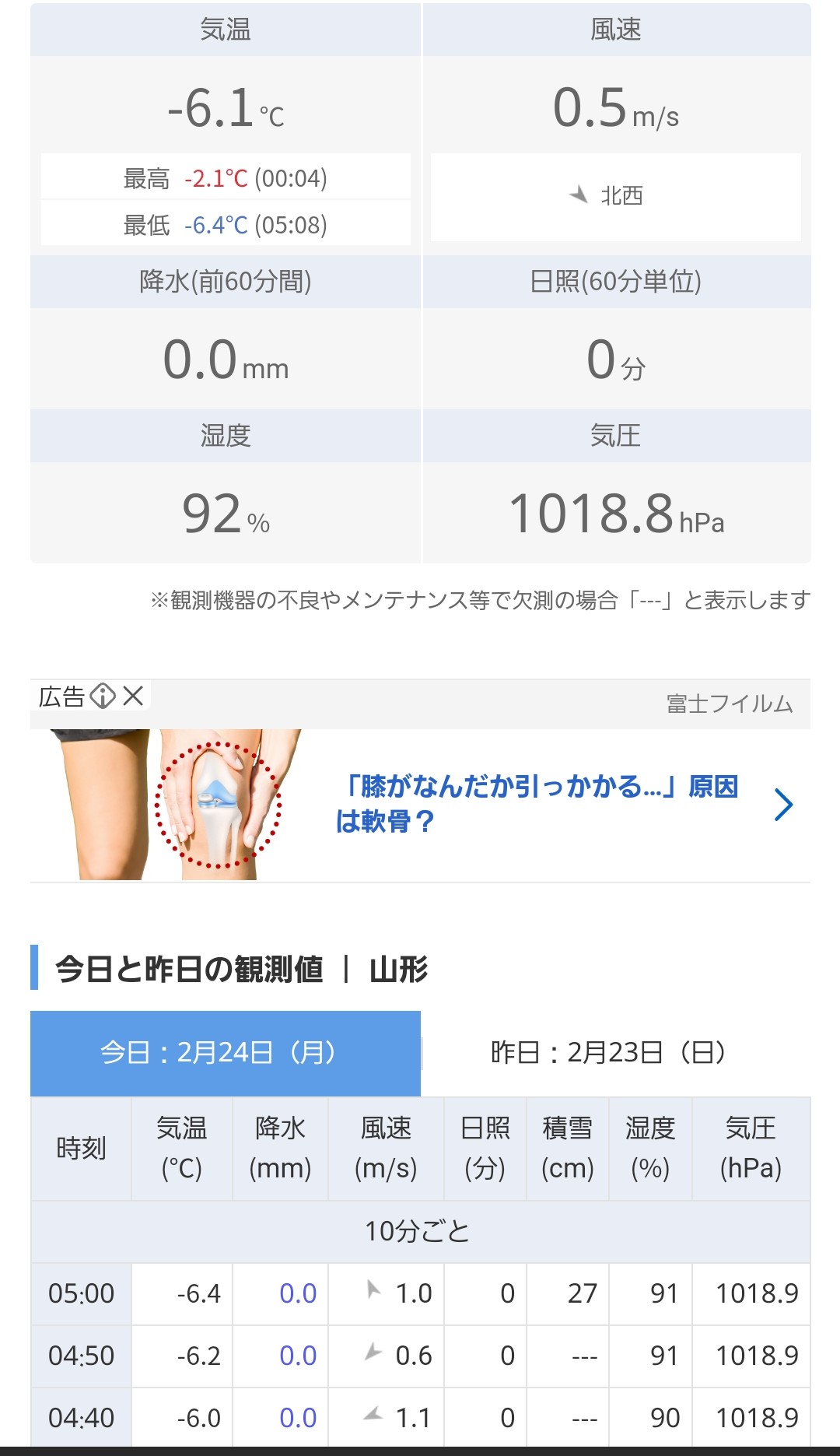Close the 広告 ad with X

(134, 696)
